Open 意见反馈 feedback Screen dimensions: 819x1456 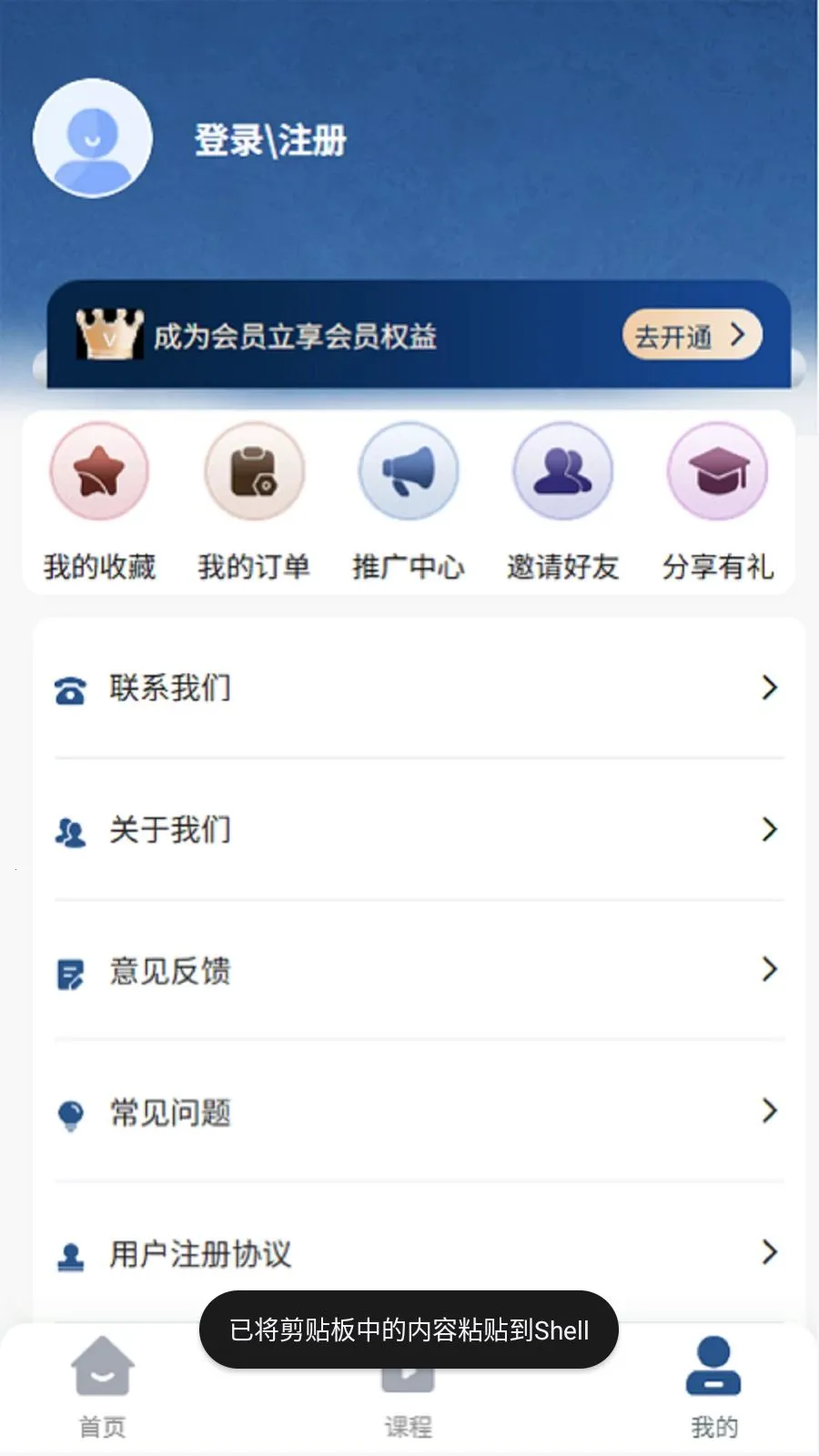(x=419, y=970)
